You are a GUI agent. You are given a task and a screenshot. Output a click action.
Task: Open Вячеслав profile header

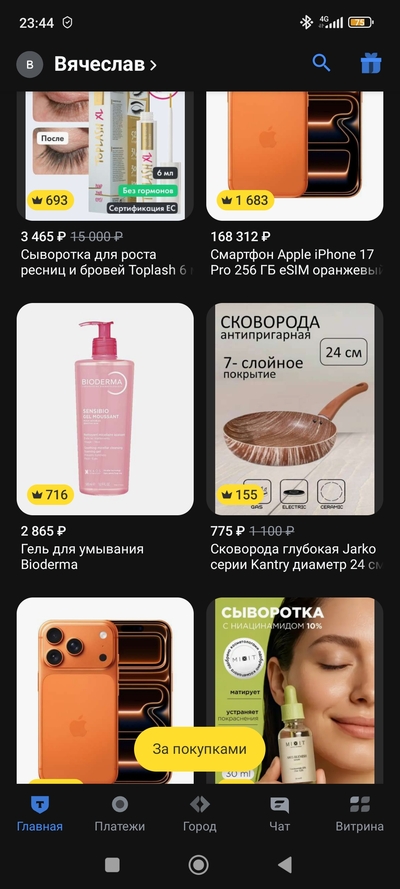click(87, 65)
